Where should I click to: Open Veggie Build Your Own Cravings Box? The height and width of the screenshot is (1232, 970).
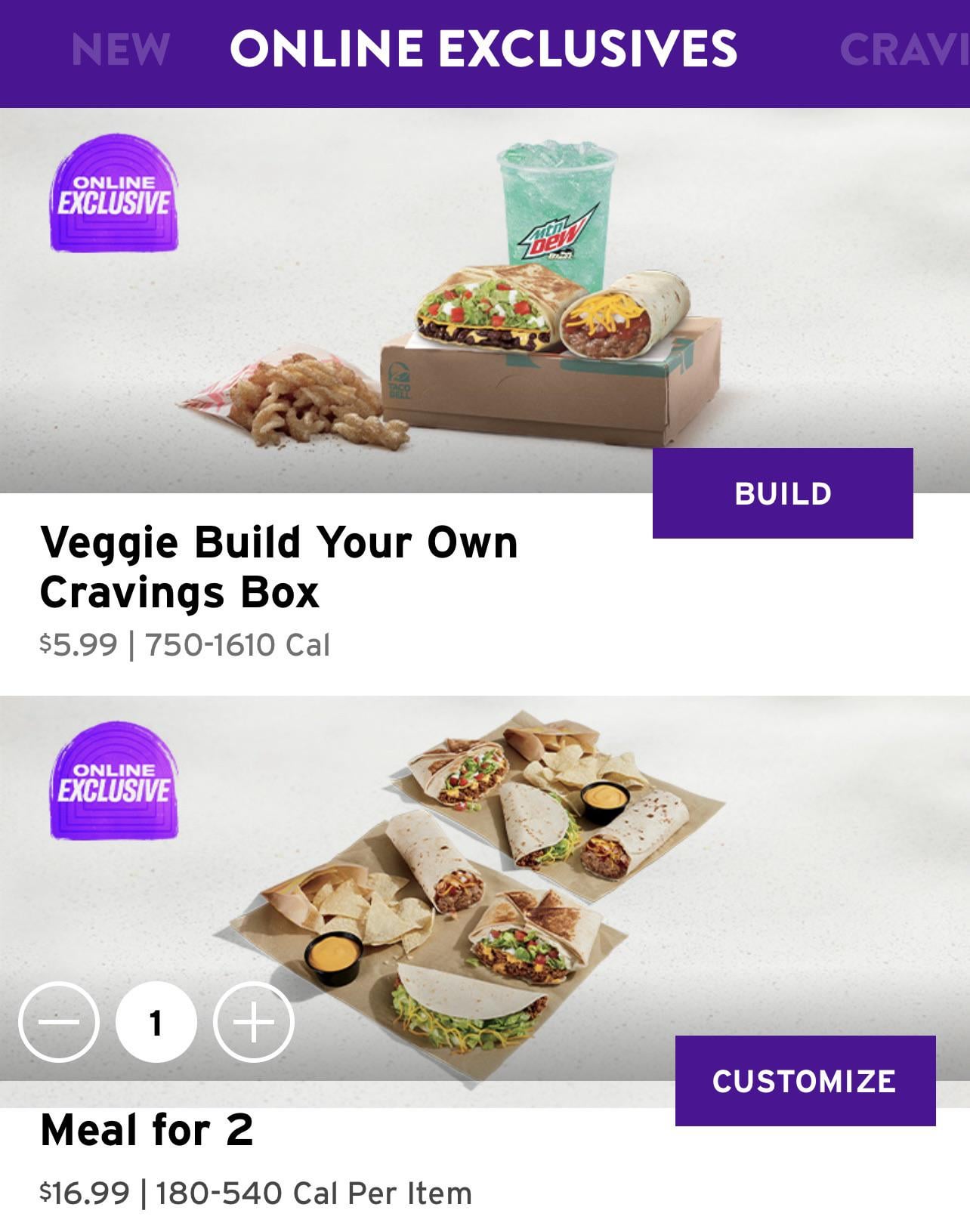click(279, 567)
